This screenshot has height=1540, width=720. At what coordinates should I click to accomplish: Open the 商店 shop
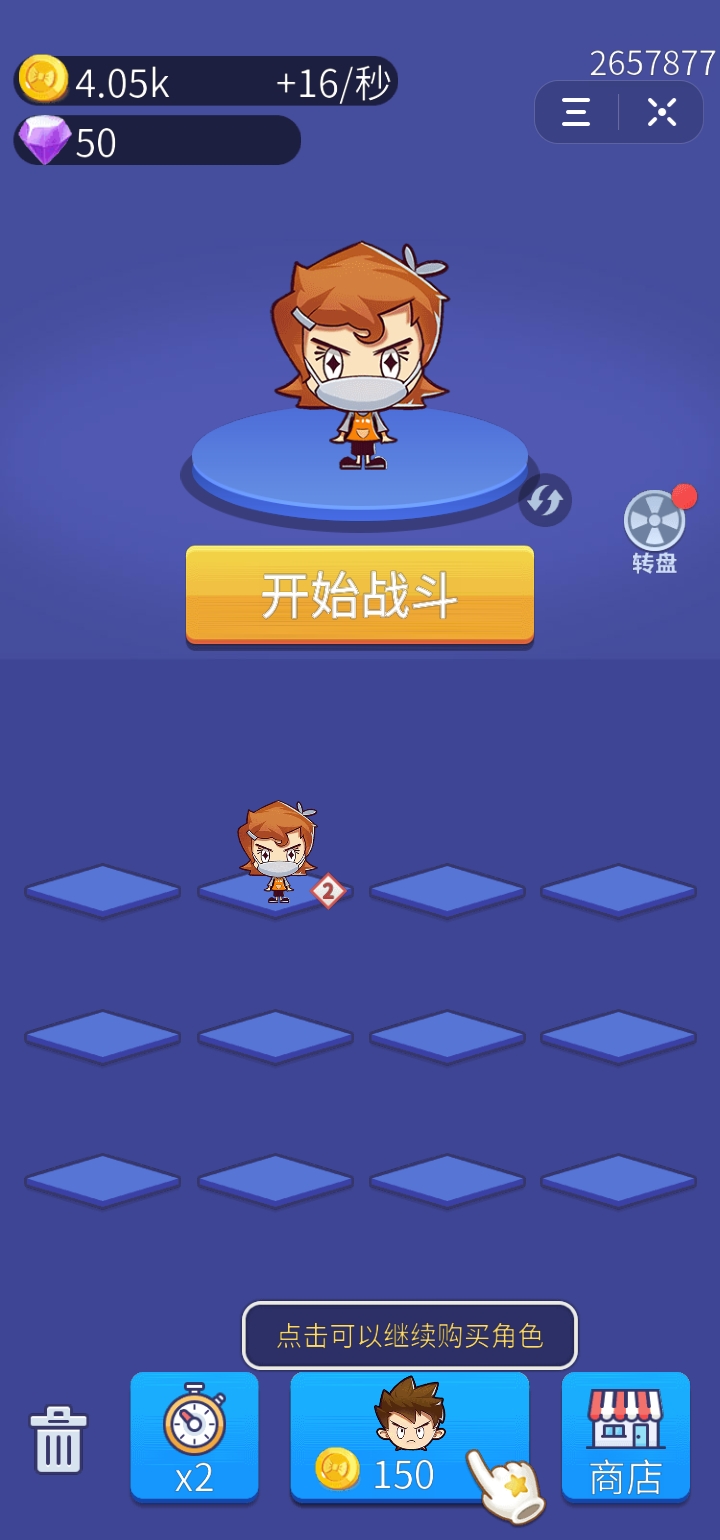pyautogui.click(x=625, y=1435)
